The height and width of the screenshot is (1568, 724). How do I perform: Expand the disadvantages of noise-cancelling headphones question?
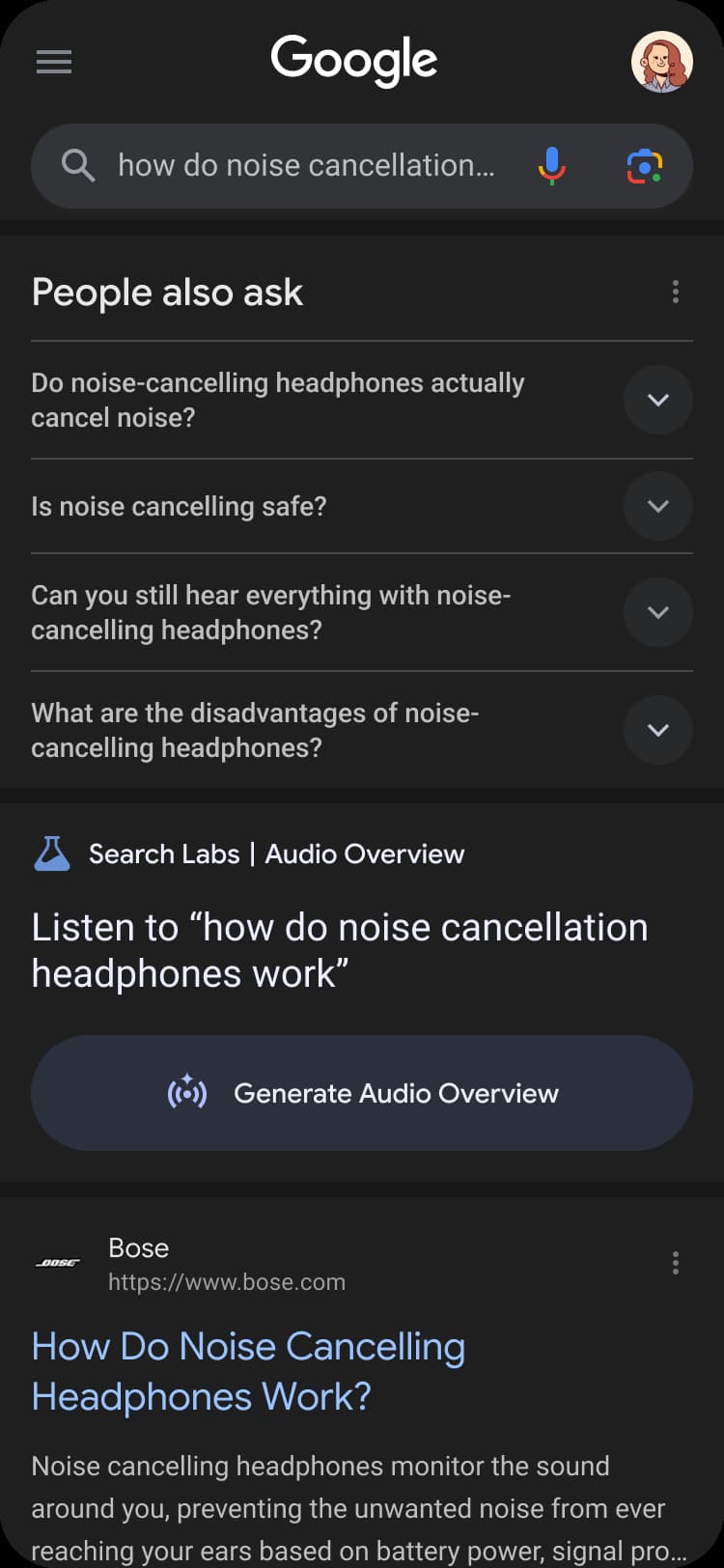pyautogui.click(x=657, y=730)
